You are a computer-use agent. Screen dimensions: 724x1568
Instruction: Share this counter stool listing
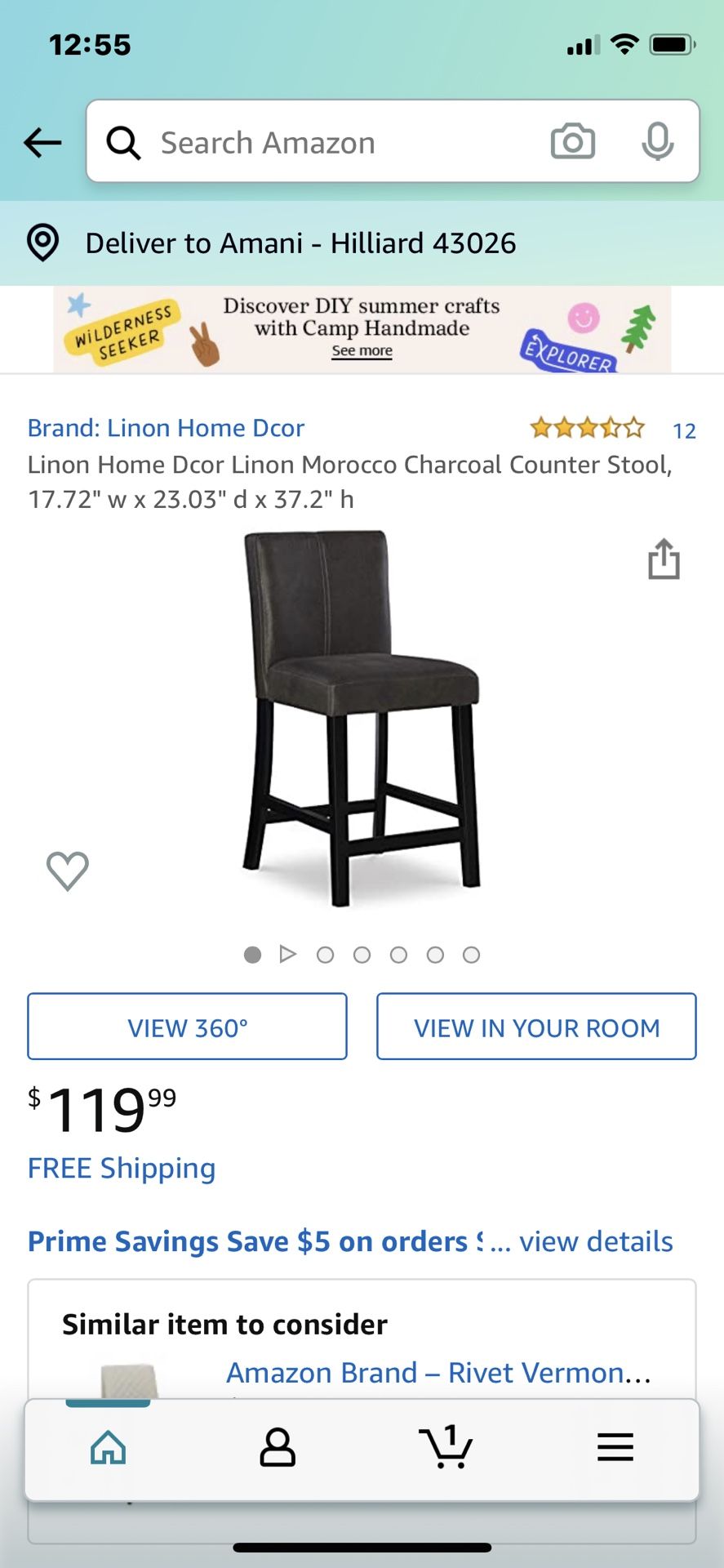tap(664, 559)
